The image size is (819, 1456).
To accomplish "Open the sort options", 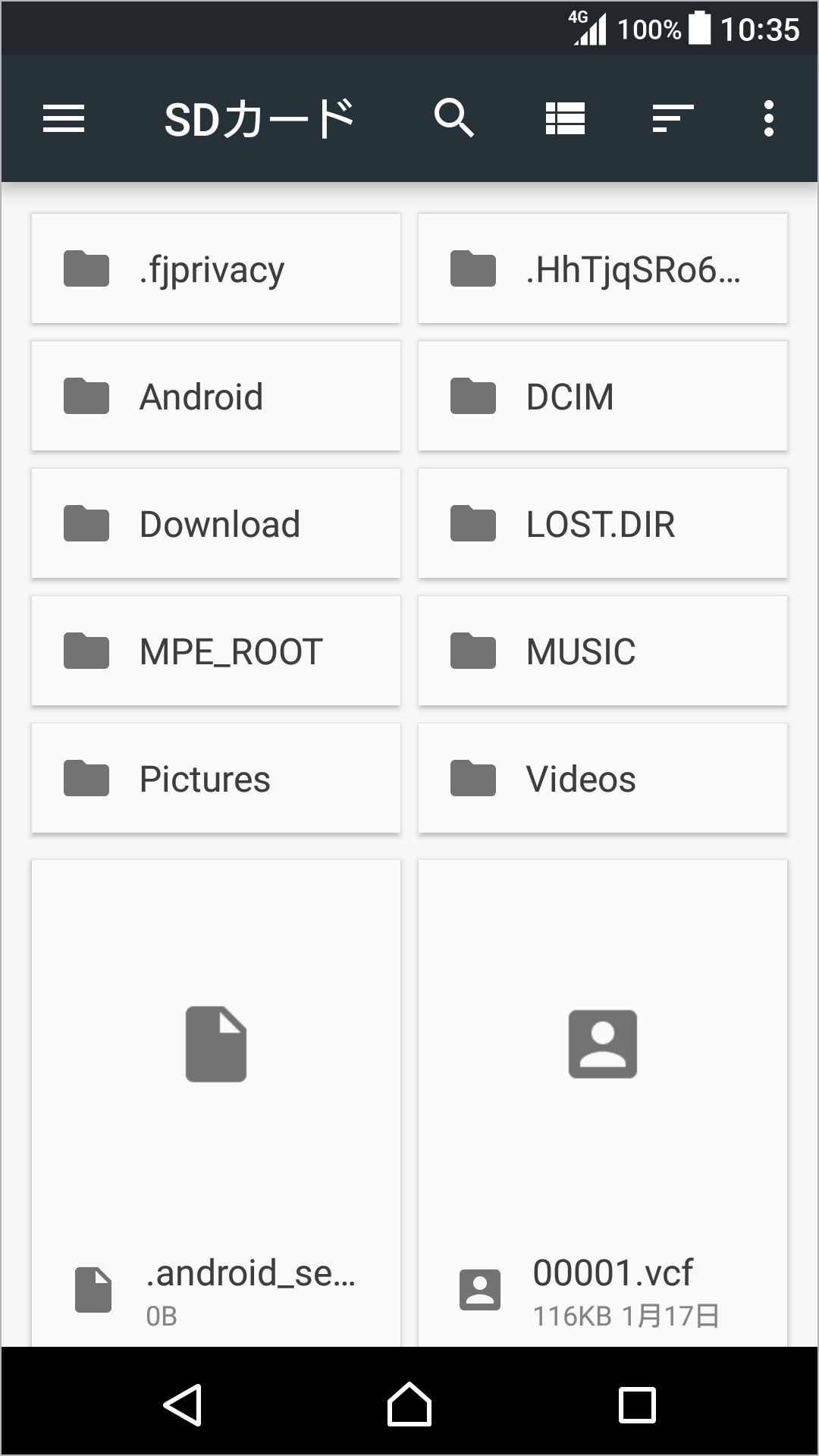I will [673, 118].
